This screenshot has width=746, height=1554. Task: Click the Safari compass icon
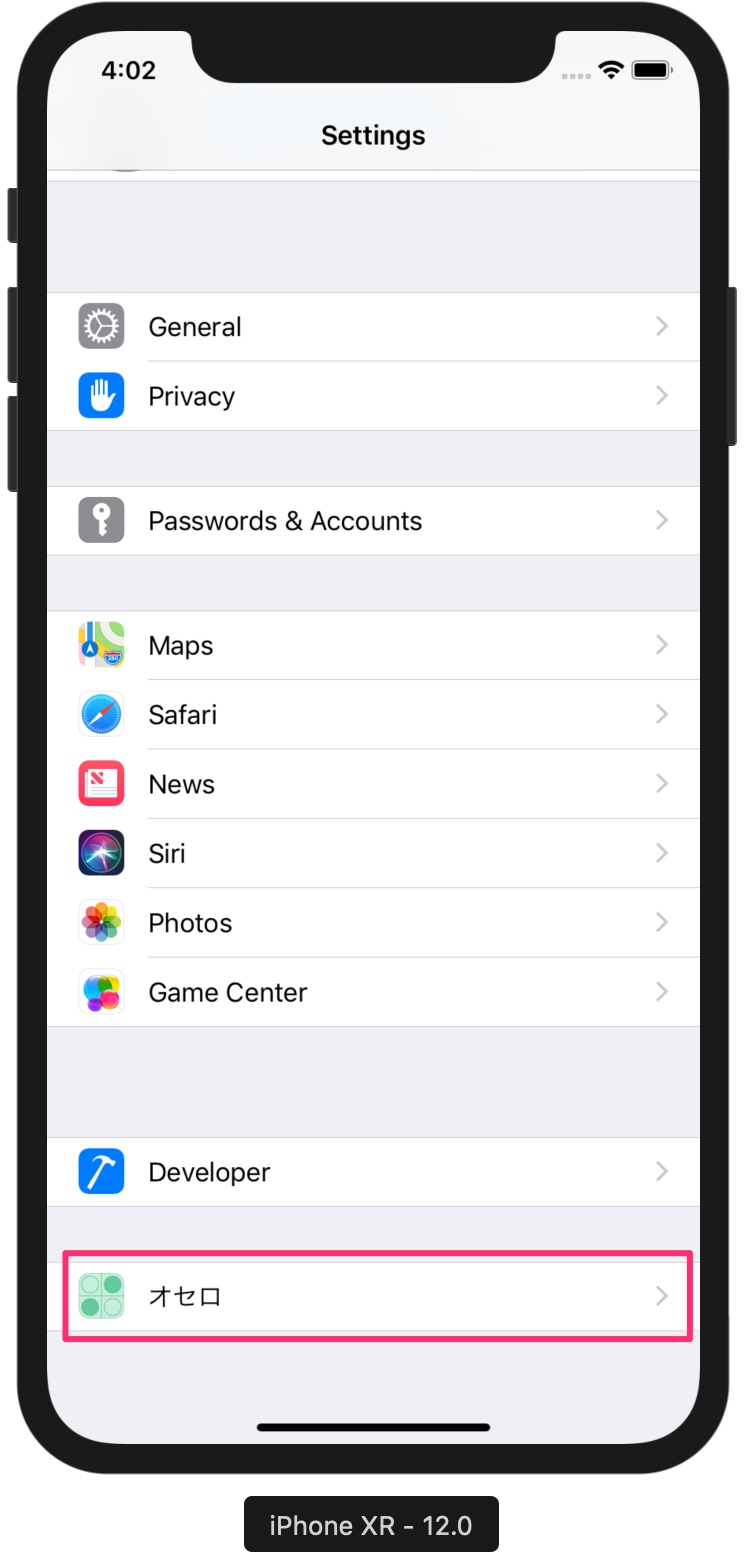pos(100,714)
